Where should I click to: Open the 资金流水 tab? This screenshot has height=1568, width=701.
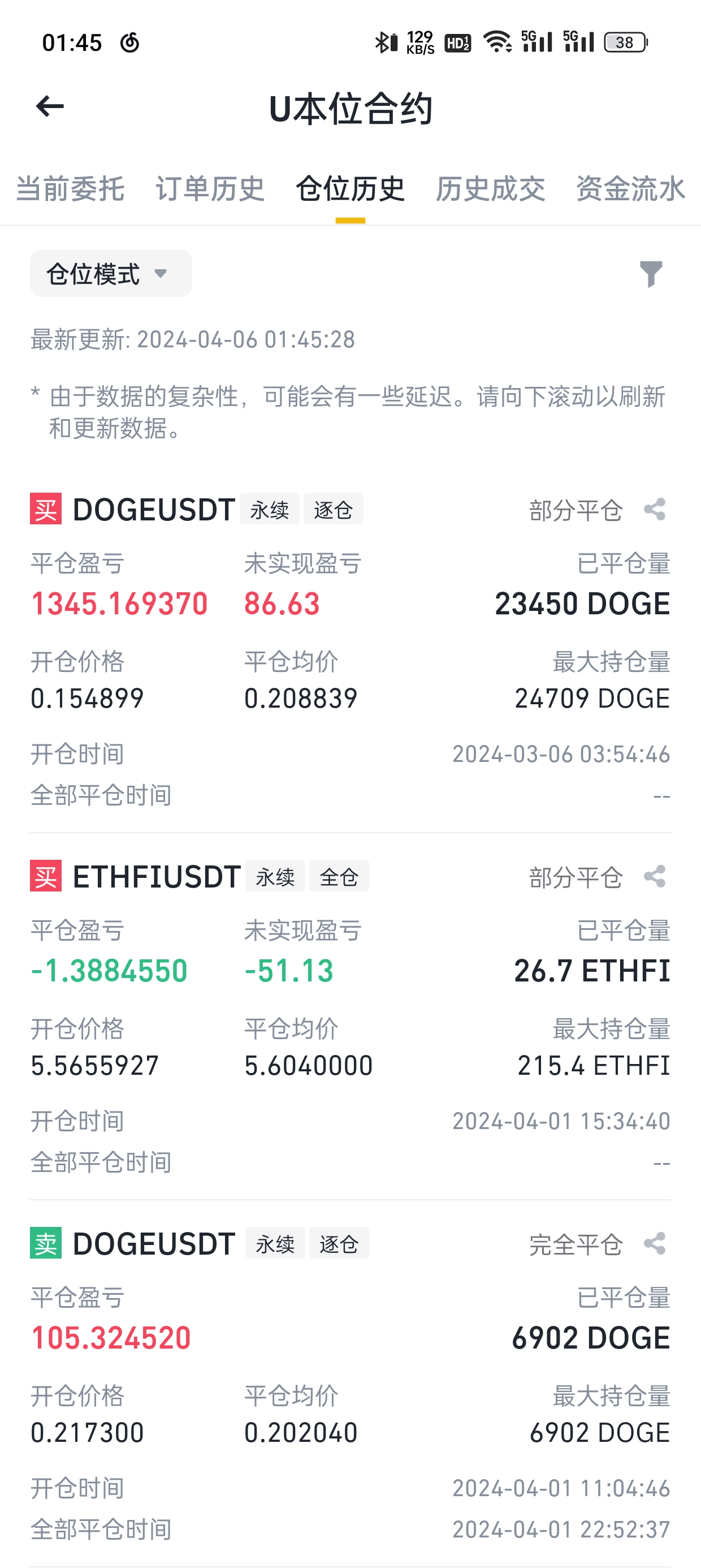click(630, 189)
